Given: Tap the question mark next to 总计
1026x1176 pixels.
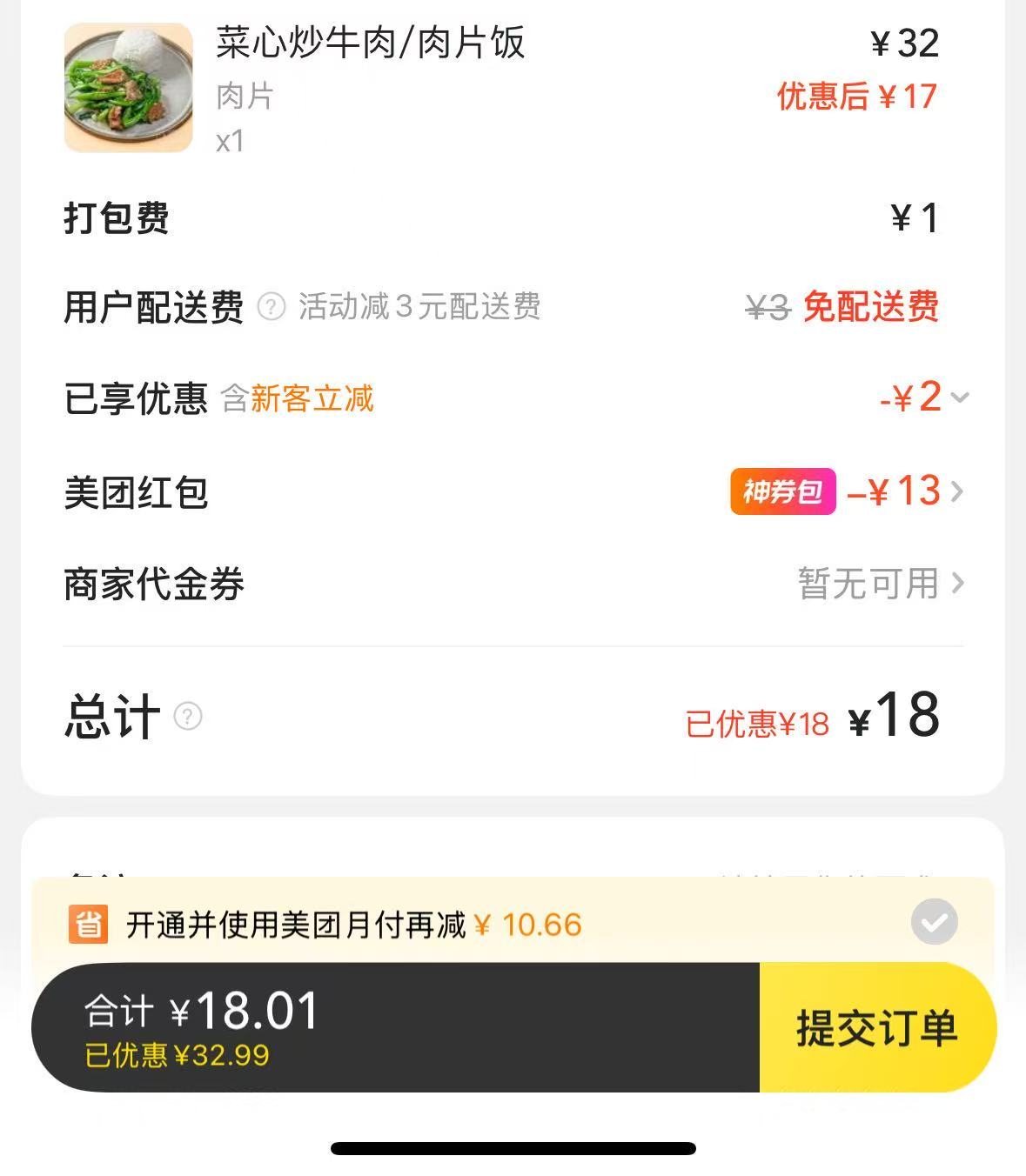Looking at the screenshot, I should (x=188, y=717).
